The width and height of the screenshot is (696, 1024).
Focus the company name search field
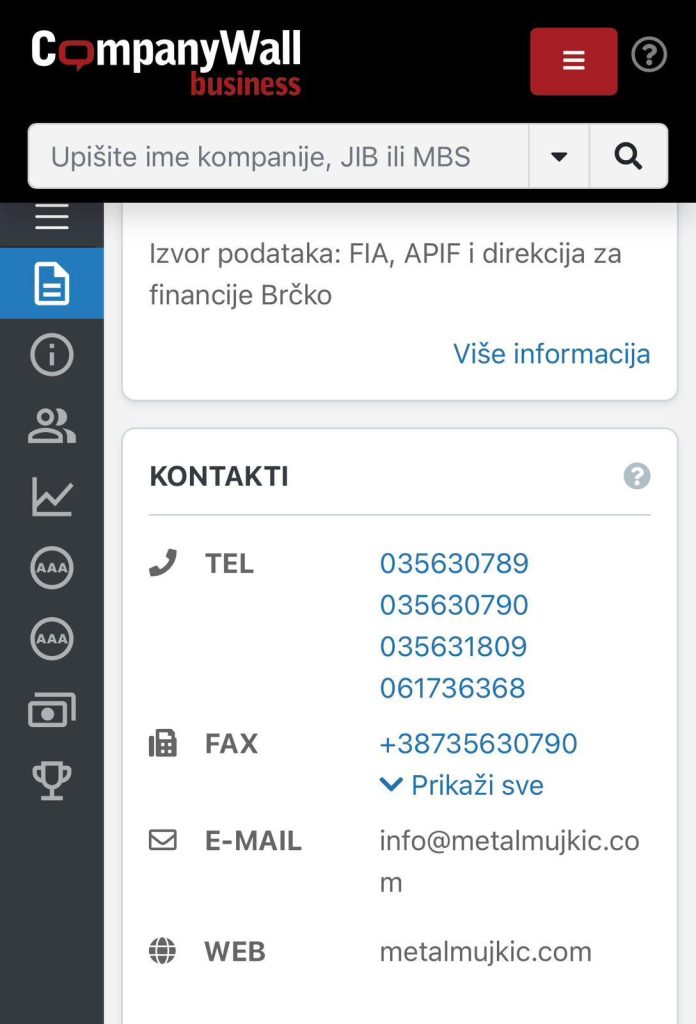(x=278, y=157)
